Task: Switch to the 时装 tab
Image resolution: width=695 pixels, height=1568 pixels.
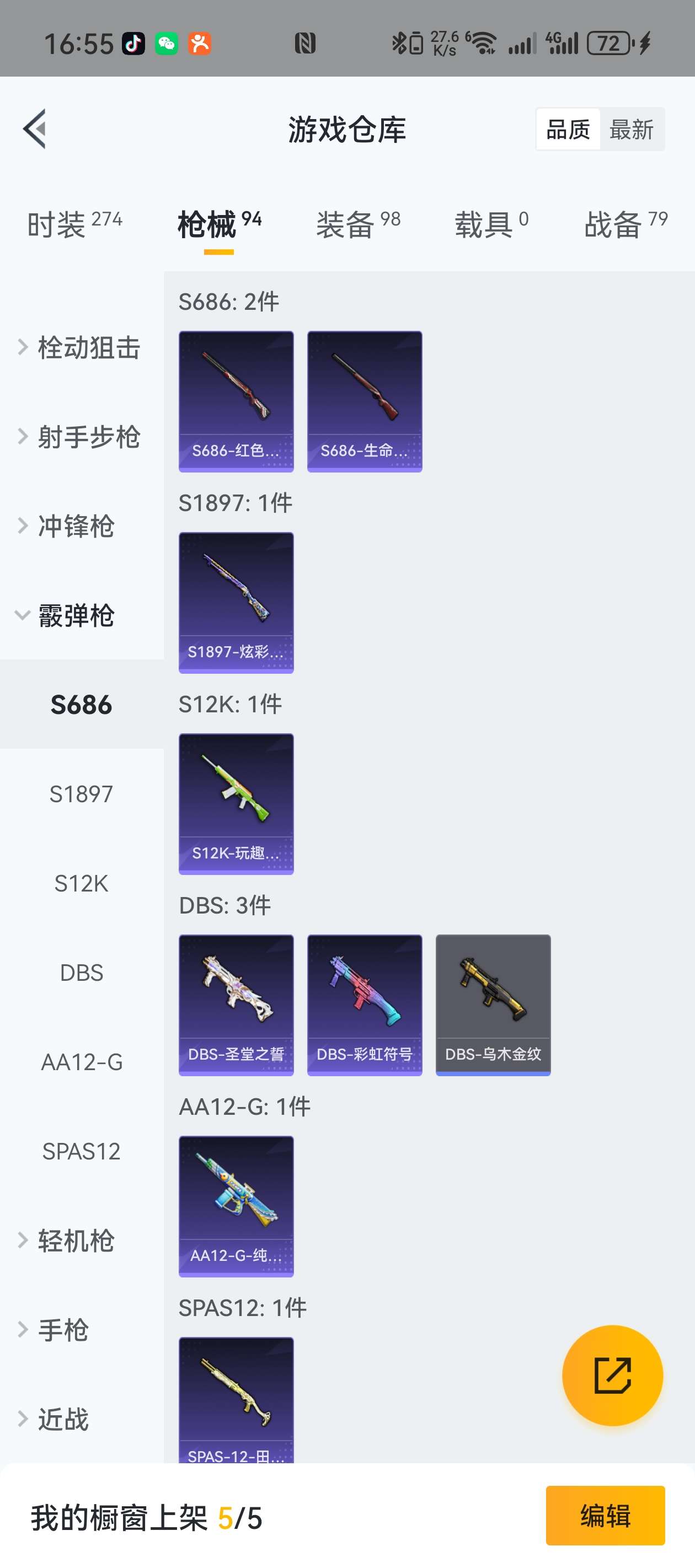Action: tap(74, 224)
